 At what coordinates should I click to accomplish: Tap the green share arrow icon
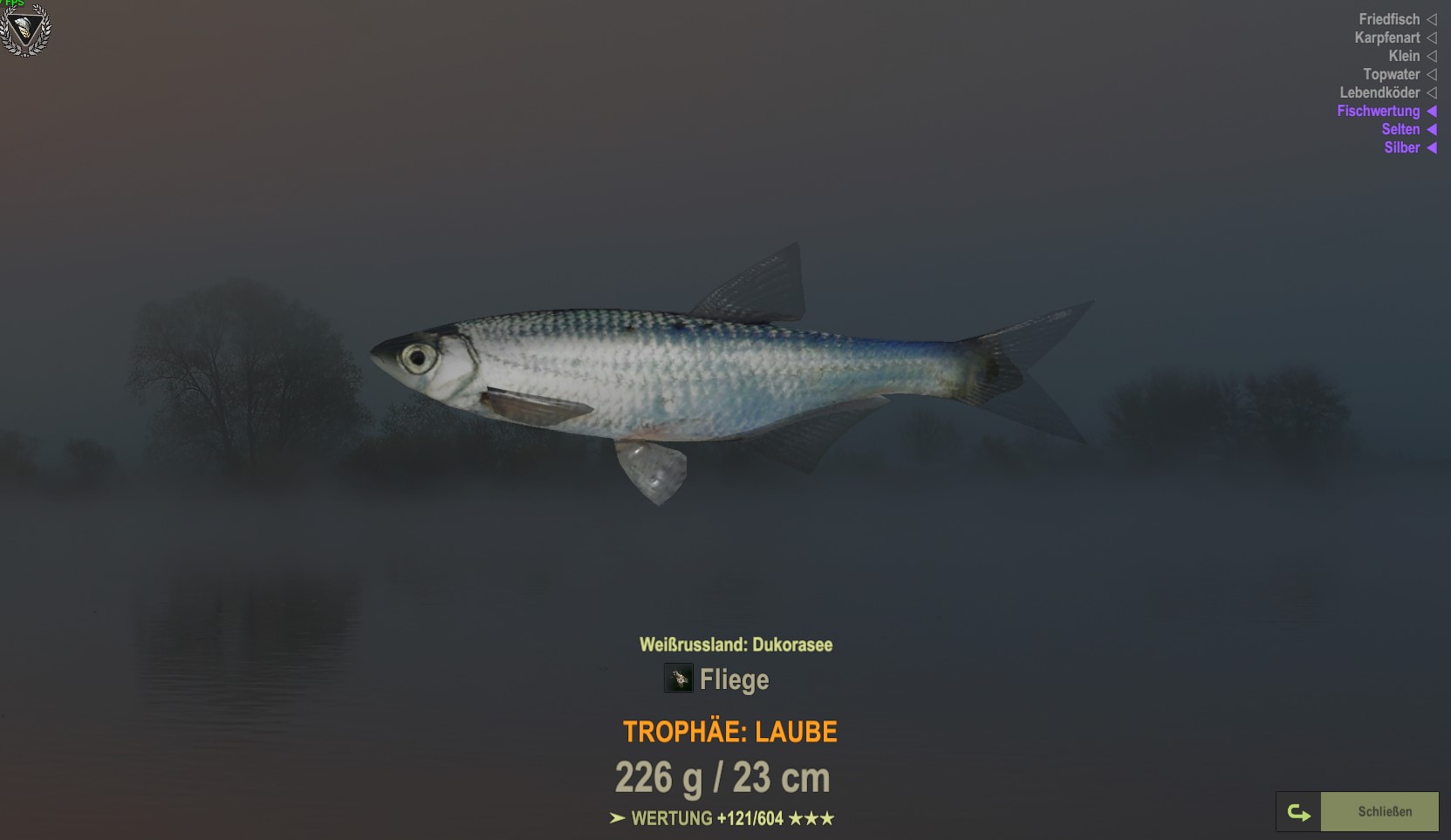tap(1298, 812)
